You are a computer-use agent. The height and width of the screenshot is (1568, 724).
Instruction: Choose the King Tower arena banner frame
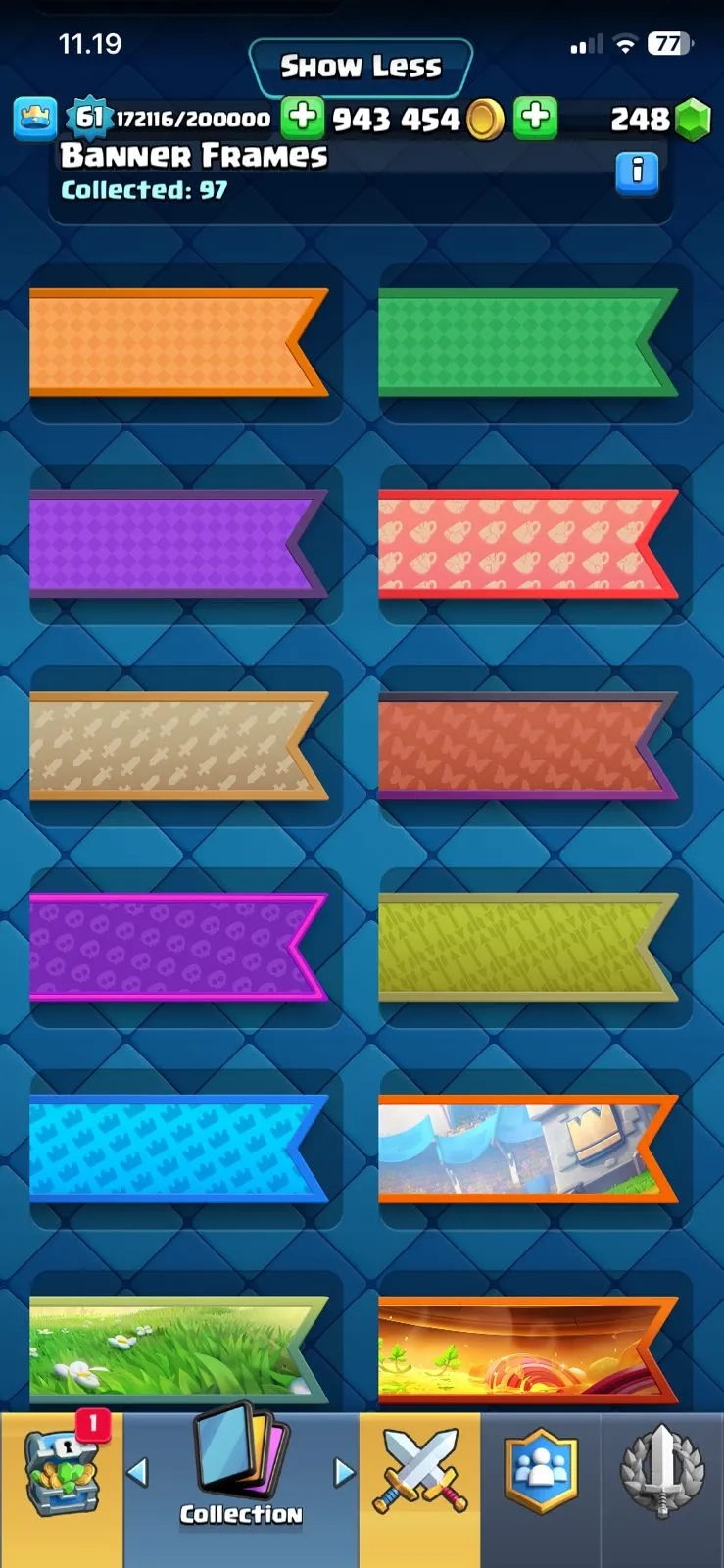(526, 1150)
